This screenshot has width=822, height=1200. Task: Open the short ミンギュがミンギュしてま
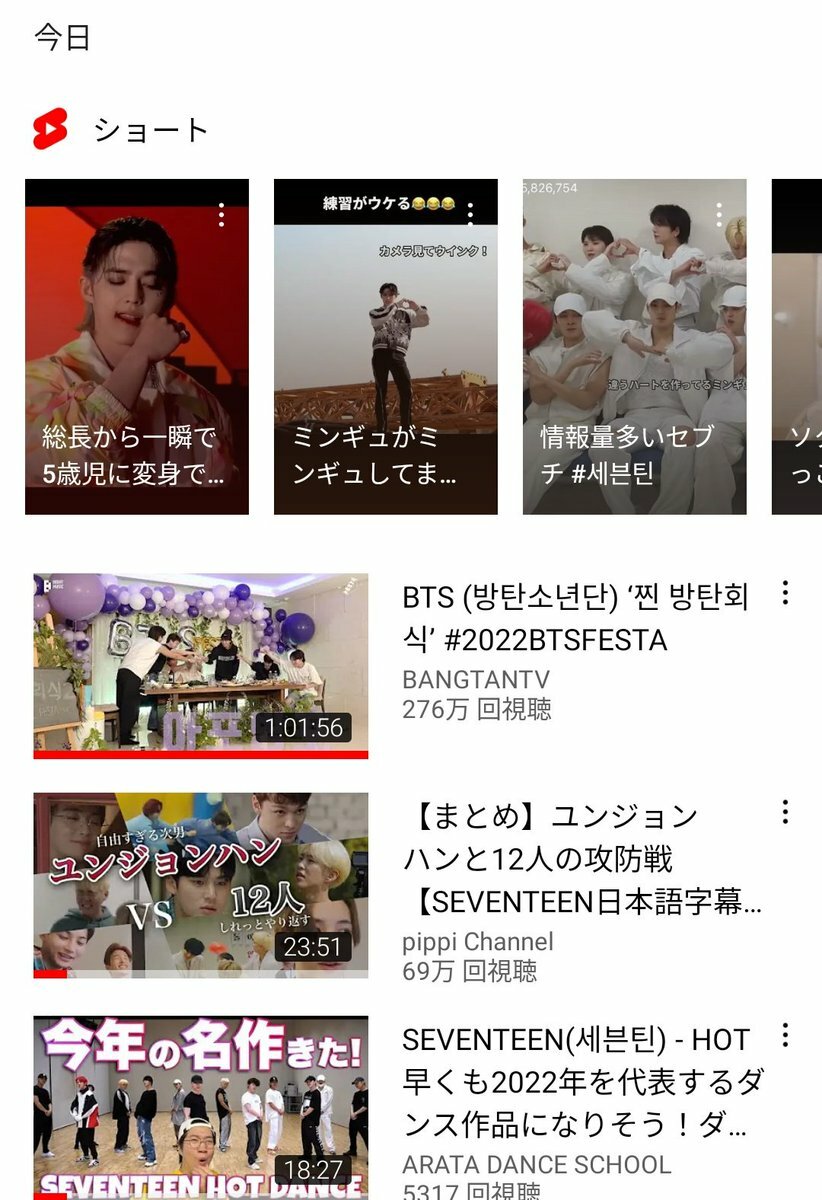point(385,346)
